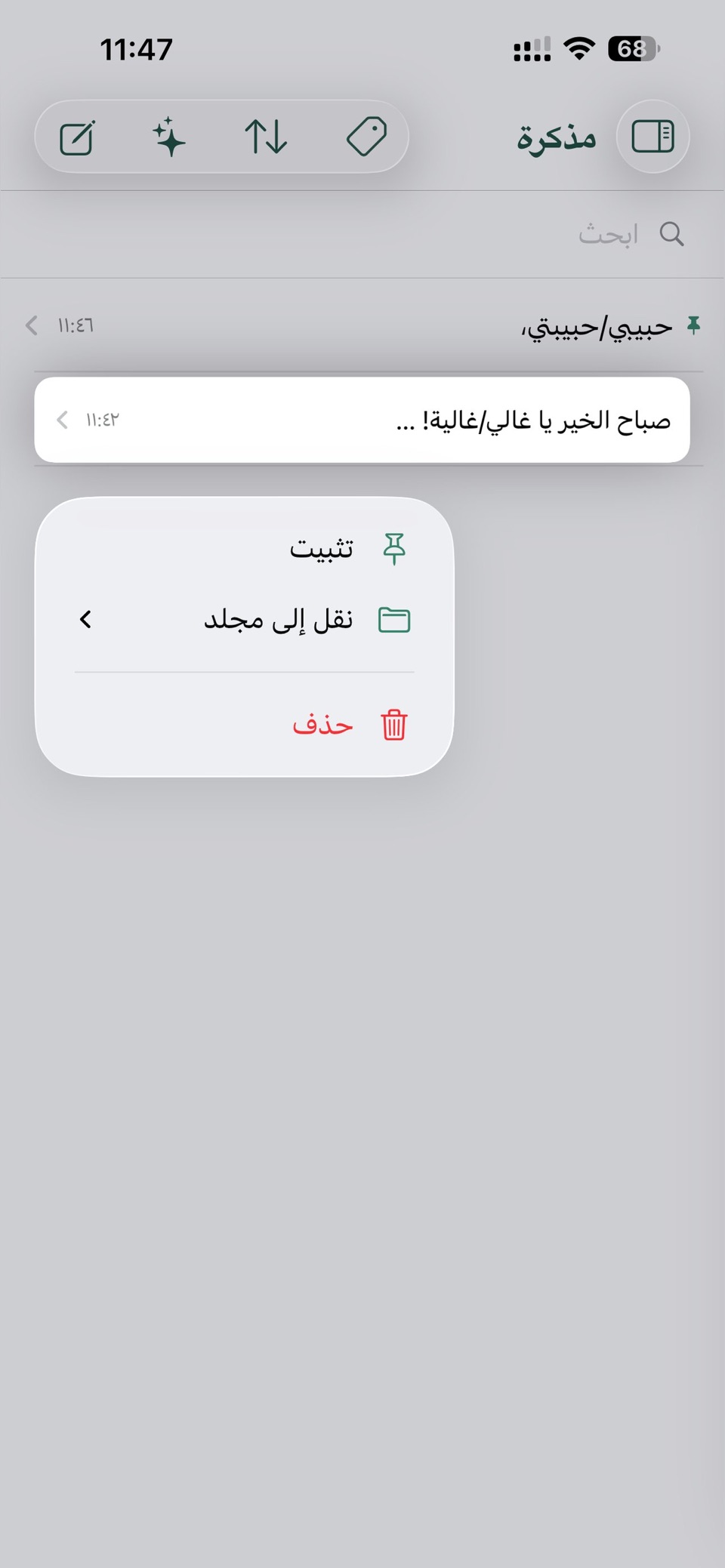Tap the compose new note icon
The height and width of the screenshot is (1568, 725).
click(77, 137)
